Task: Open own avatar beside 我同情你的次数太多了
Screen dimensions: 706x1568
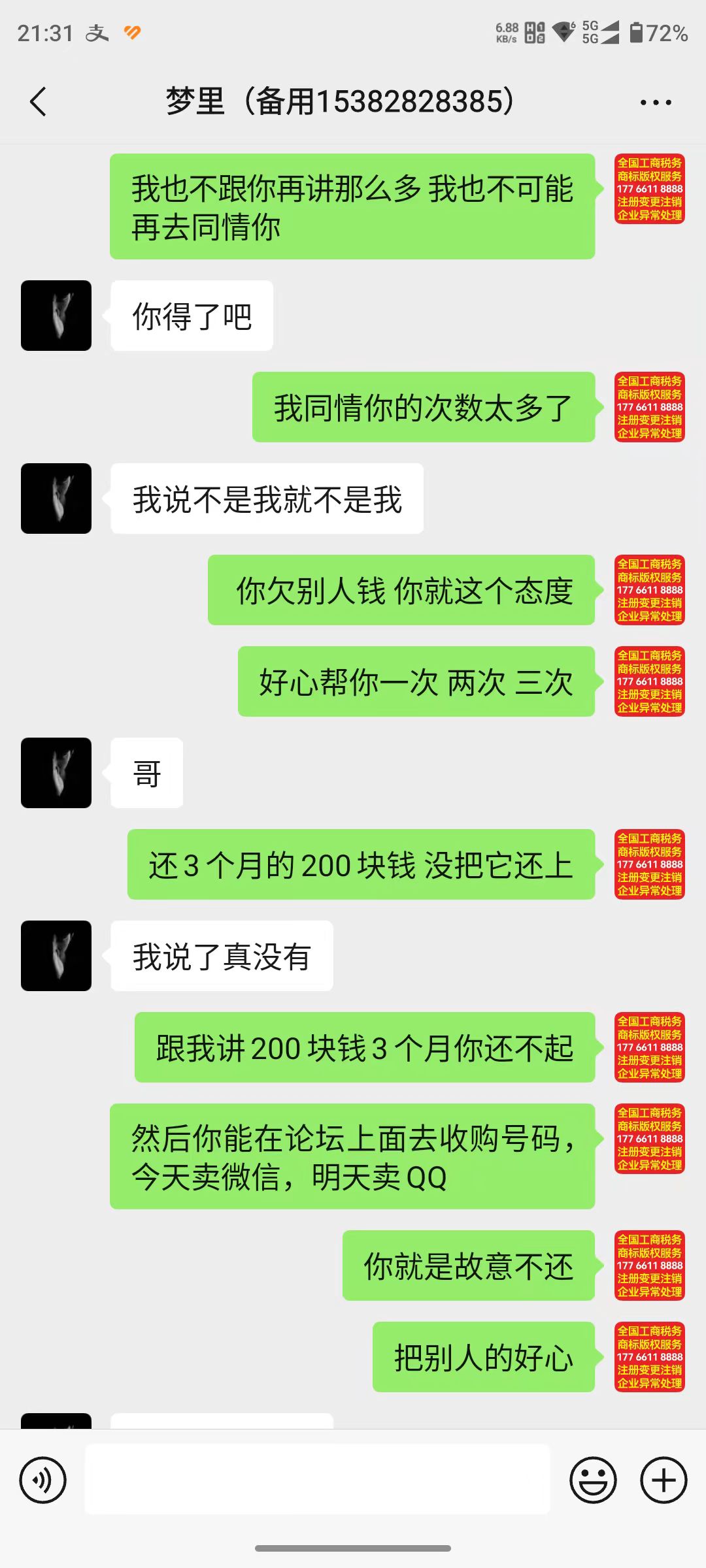Action: tap(649, 407)
